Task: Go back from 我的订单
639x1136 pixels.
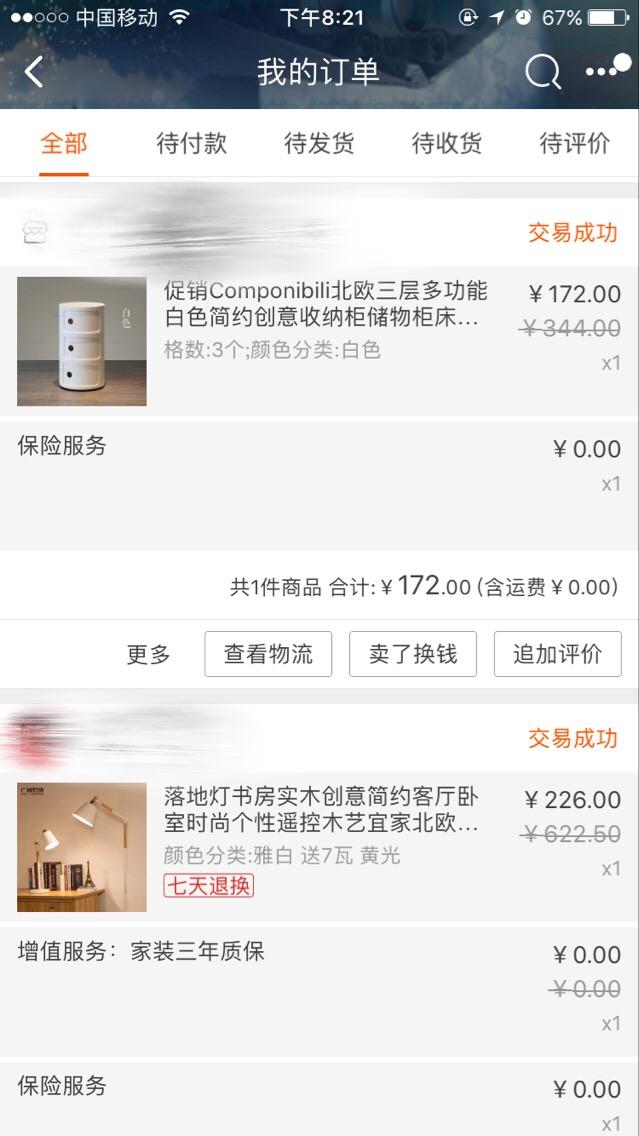Action: [x=34, y=72]
